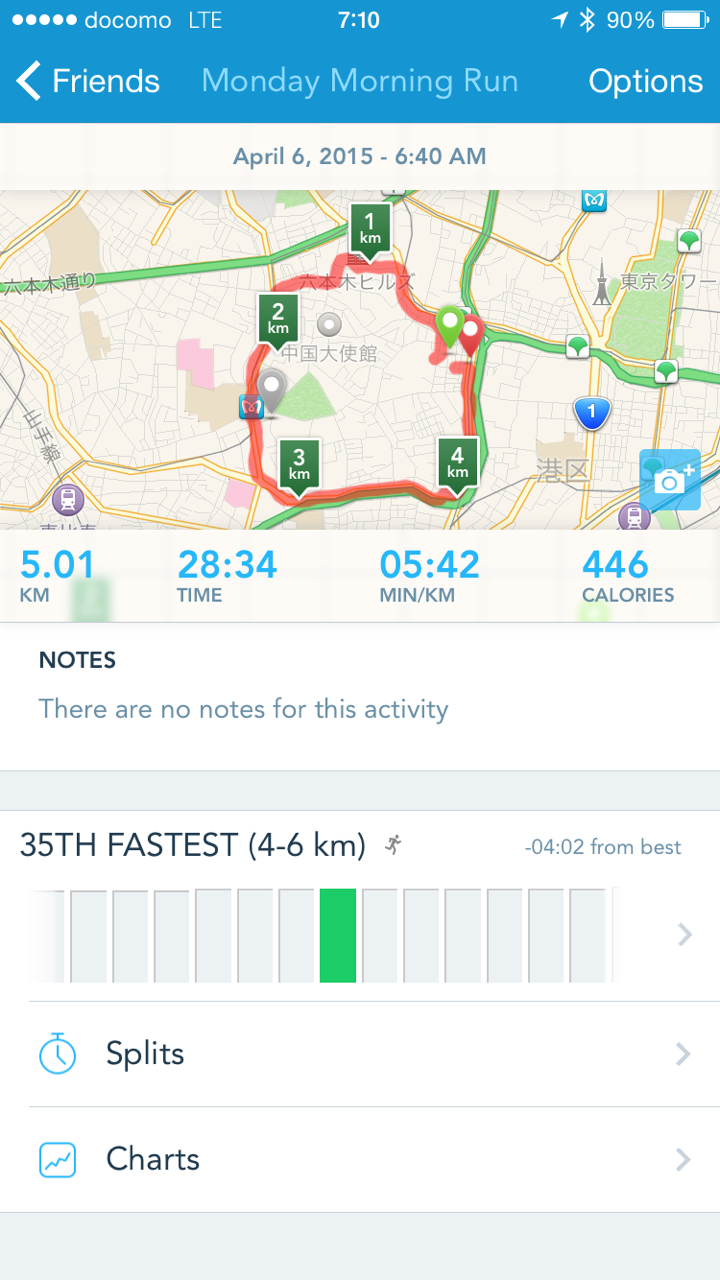Open the Options menu
The image size is (720, 1280).
[x=645, y=81]
